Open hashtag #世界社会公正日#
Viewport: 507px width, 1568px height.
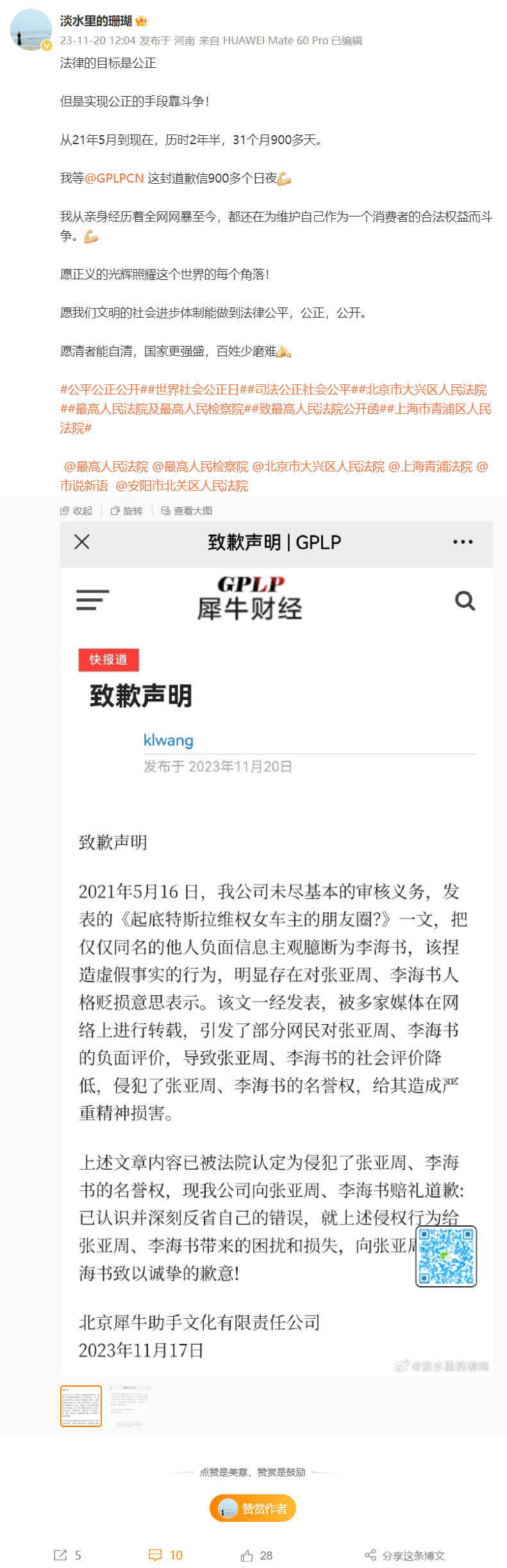coord(190,389)
